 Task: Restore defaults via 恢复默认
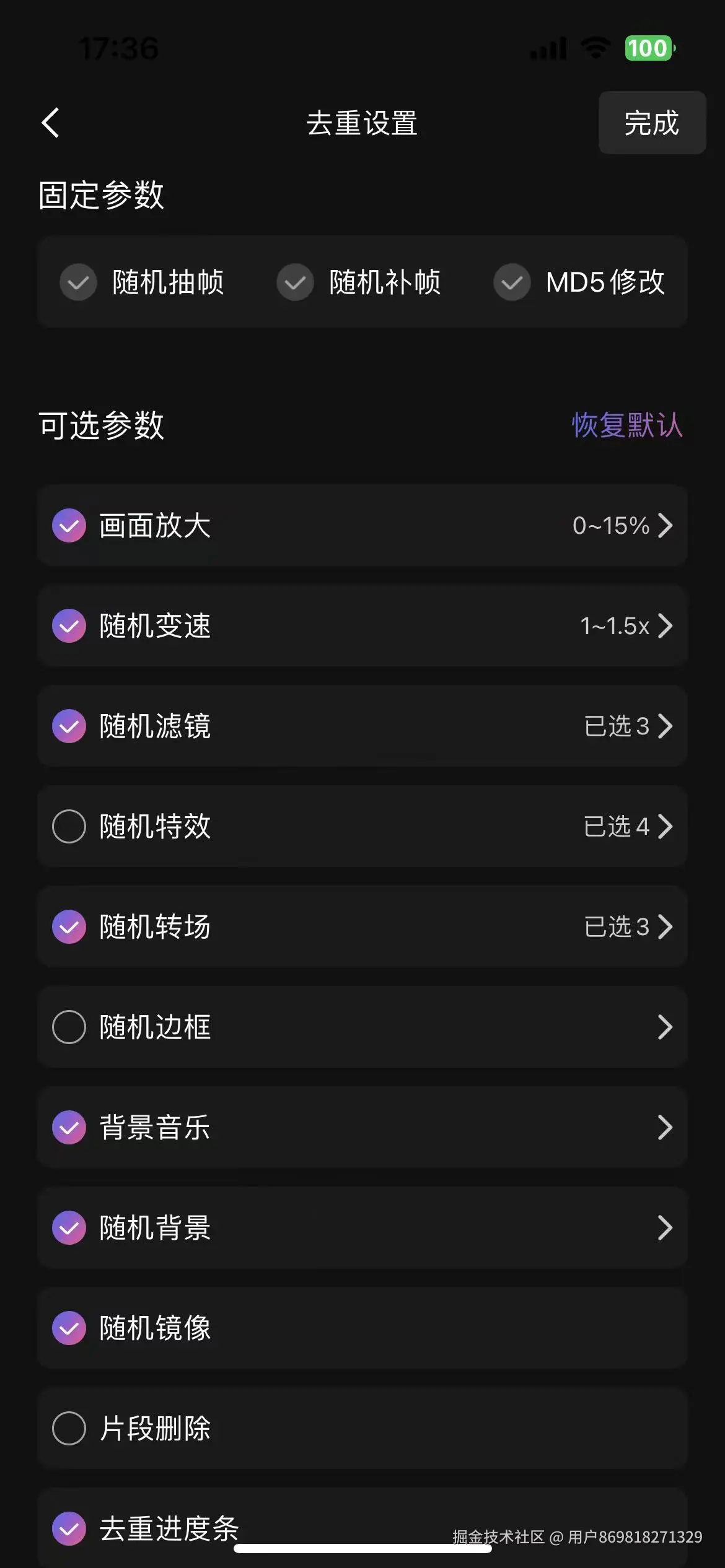(x=626, y=425)
